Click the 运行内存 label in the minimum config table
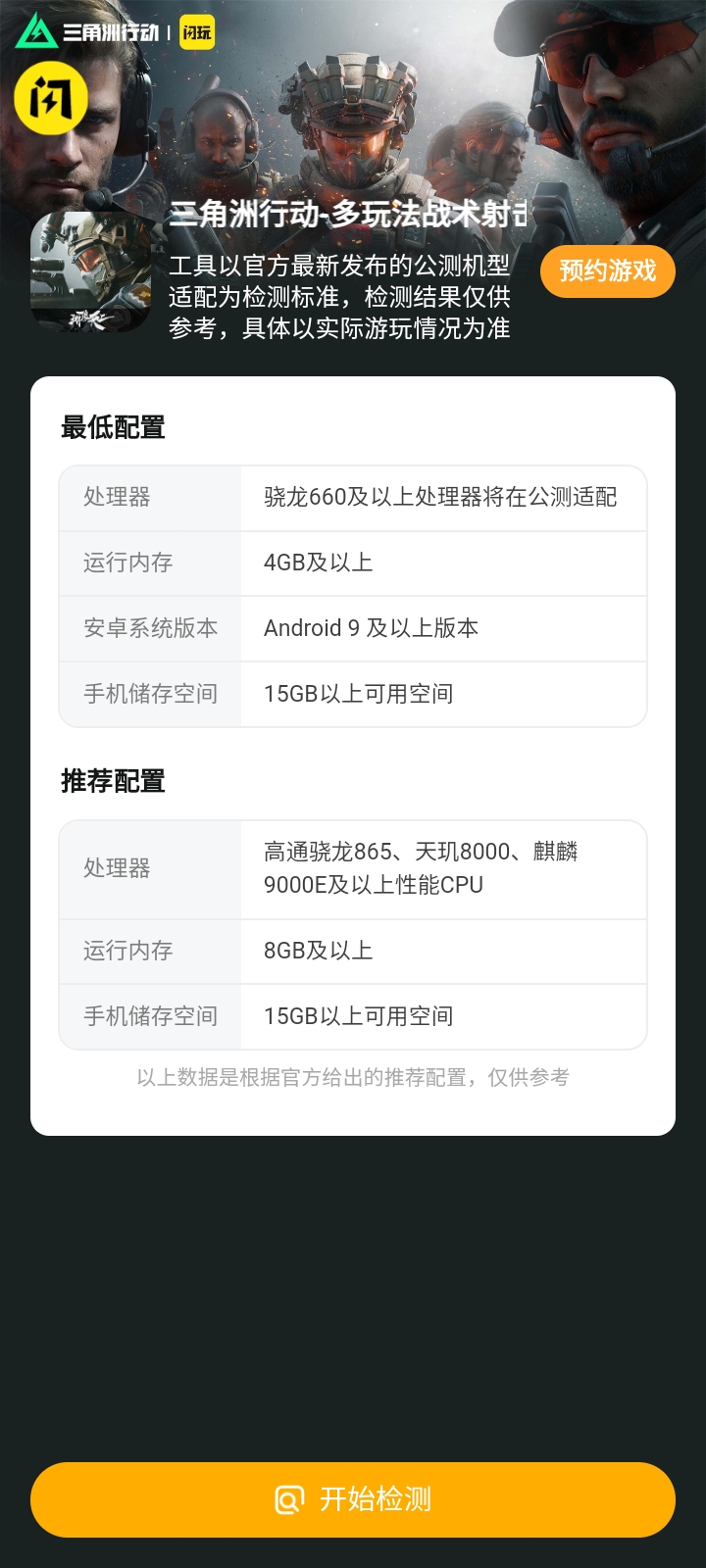 125,563
